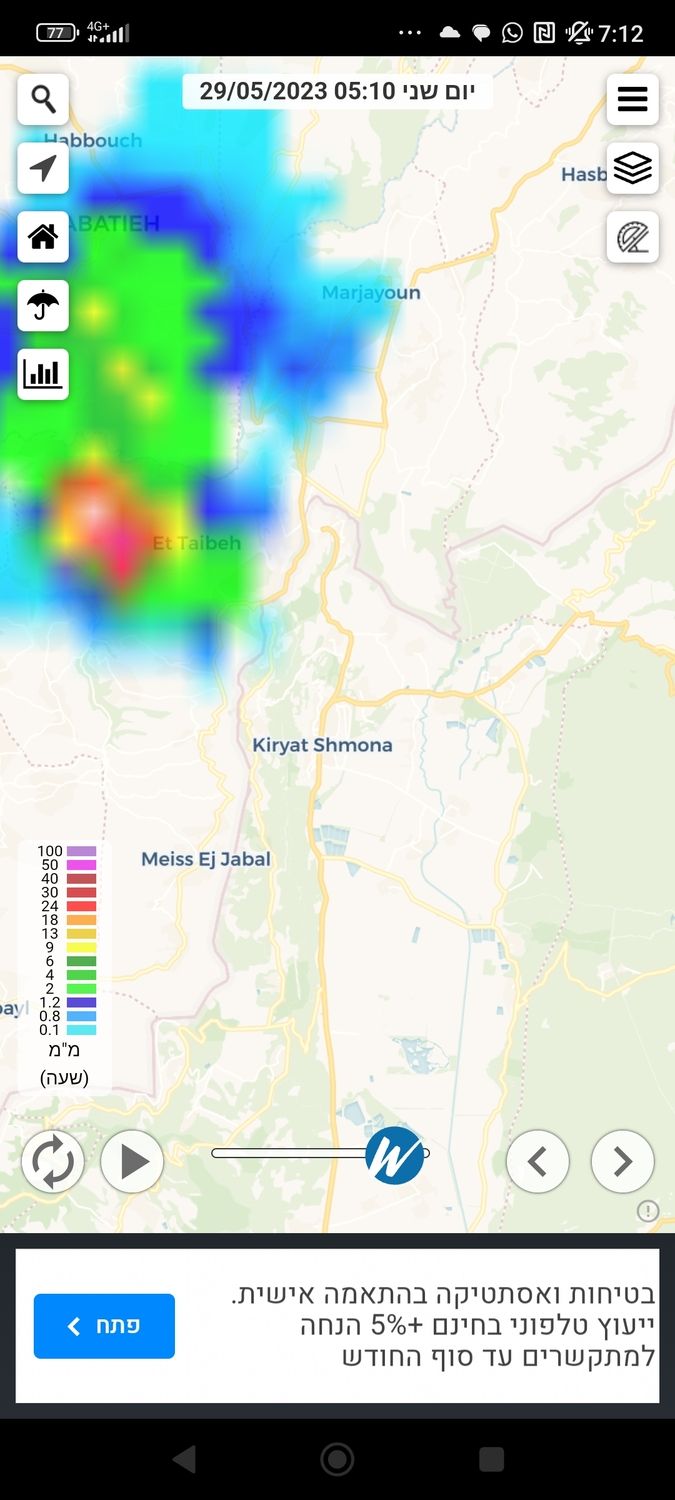The height and width of the screenshot is (1500, 675).
Task: Play the radar animation
Action: [132, 1161]
